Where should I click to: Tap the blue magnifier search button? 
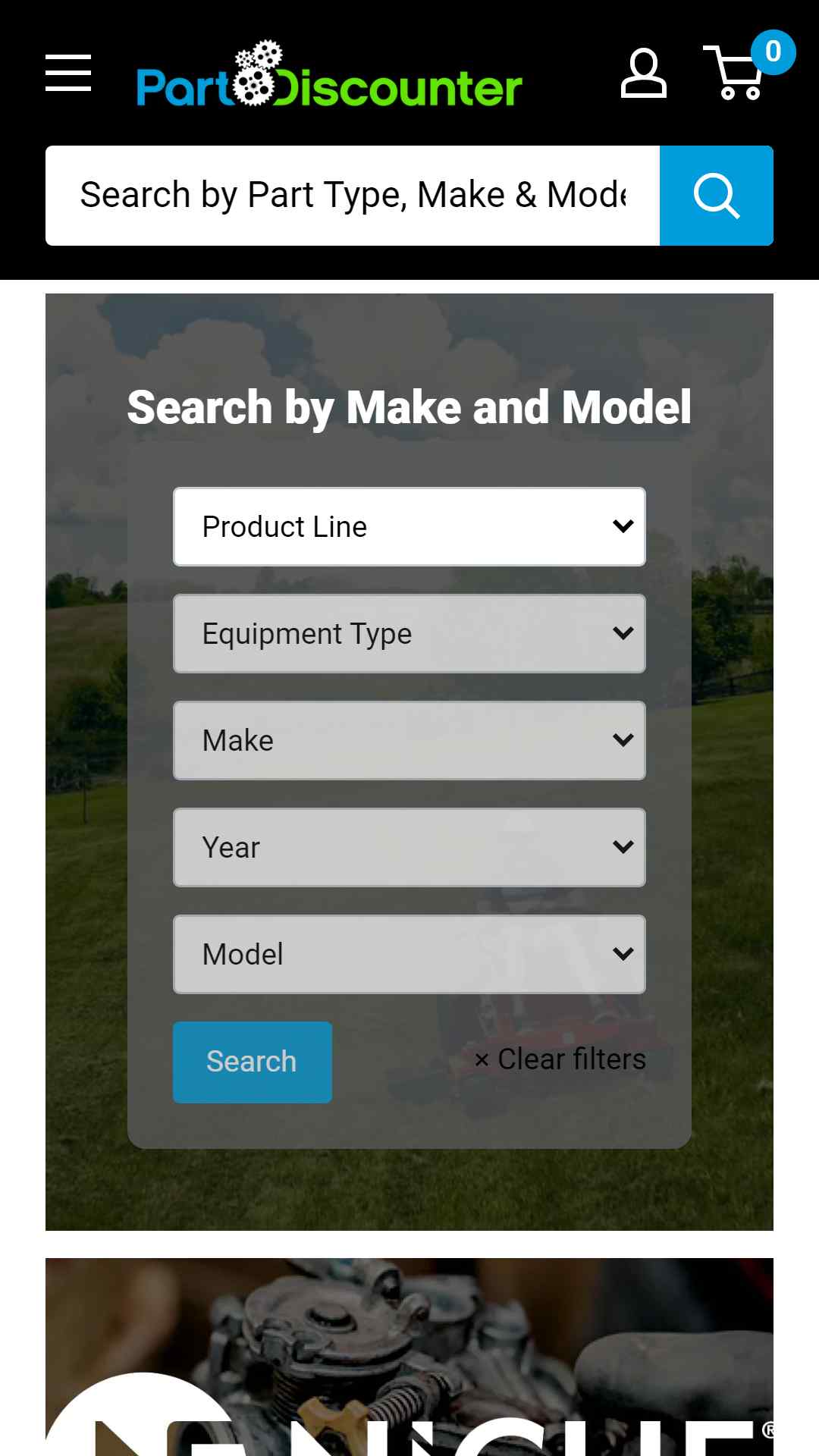716,196
